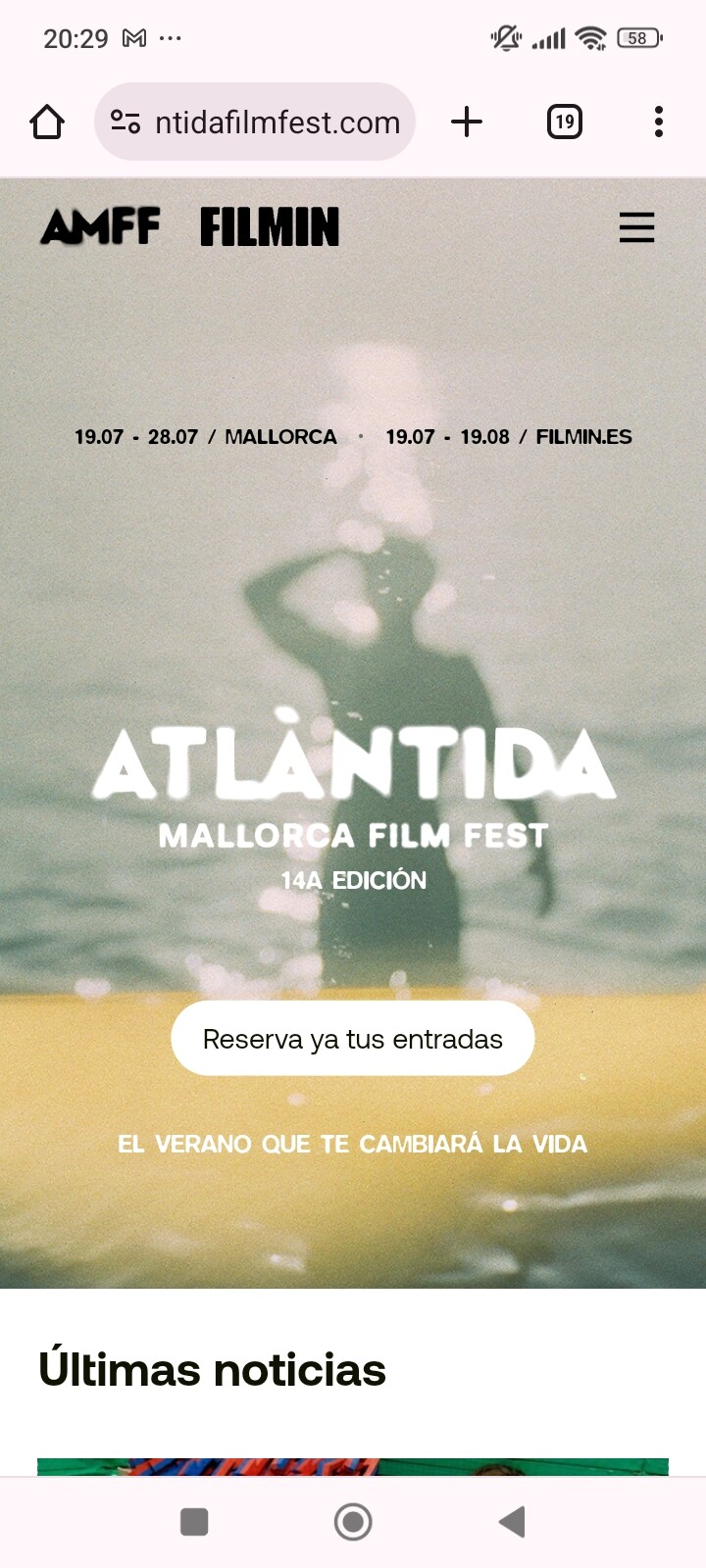View site information icon in address bar

pyautogui.click(x=126, y=122)
